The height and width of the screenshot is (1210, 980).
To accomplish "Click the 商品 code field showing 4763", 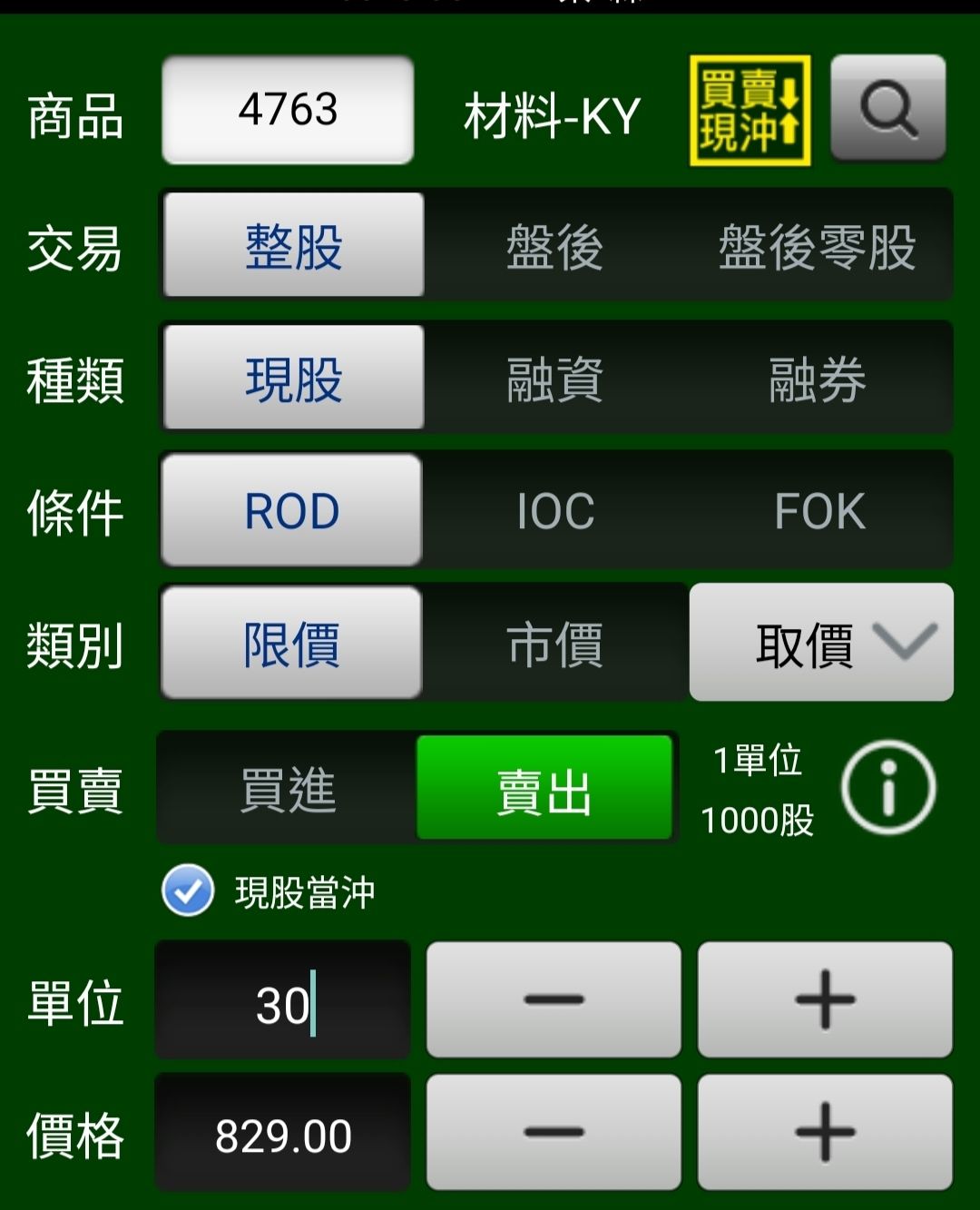I will coord(286,109).
